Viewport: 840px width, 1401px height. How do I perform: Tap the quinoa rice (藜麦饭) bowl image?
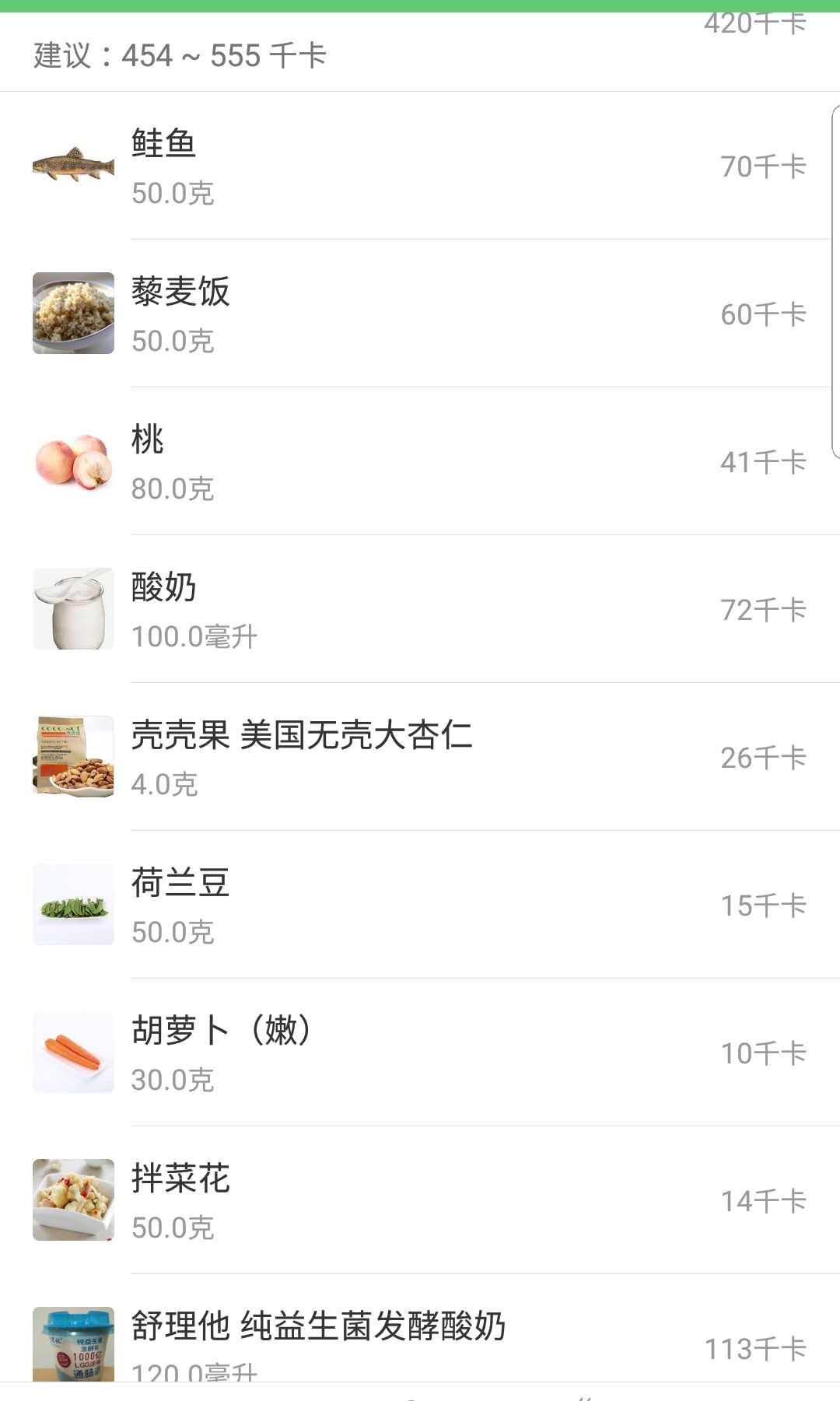(72, 311)
